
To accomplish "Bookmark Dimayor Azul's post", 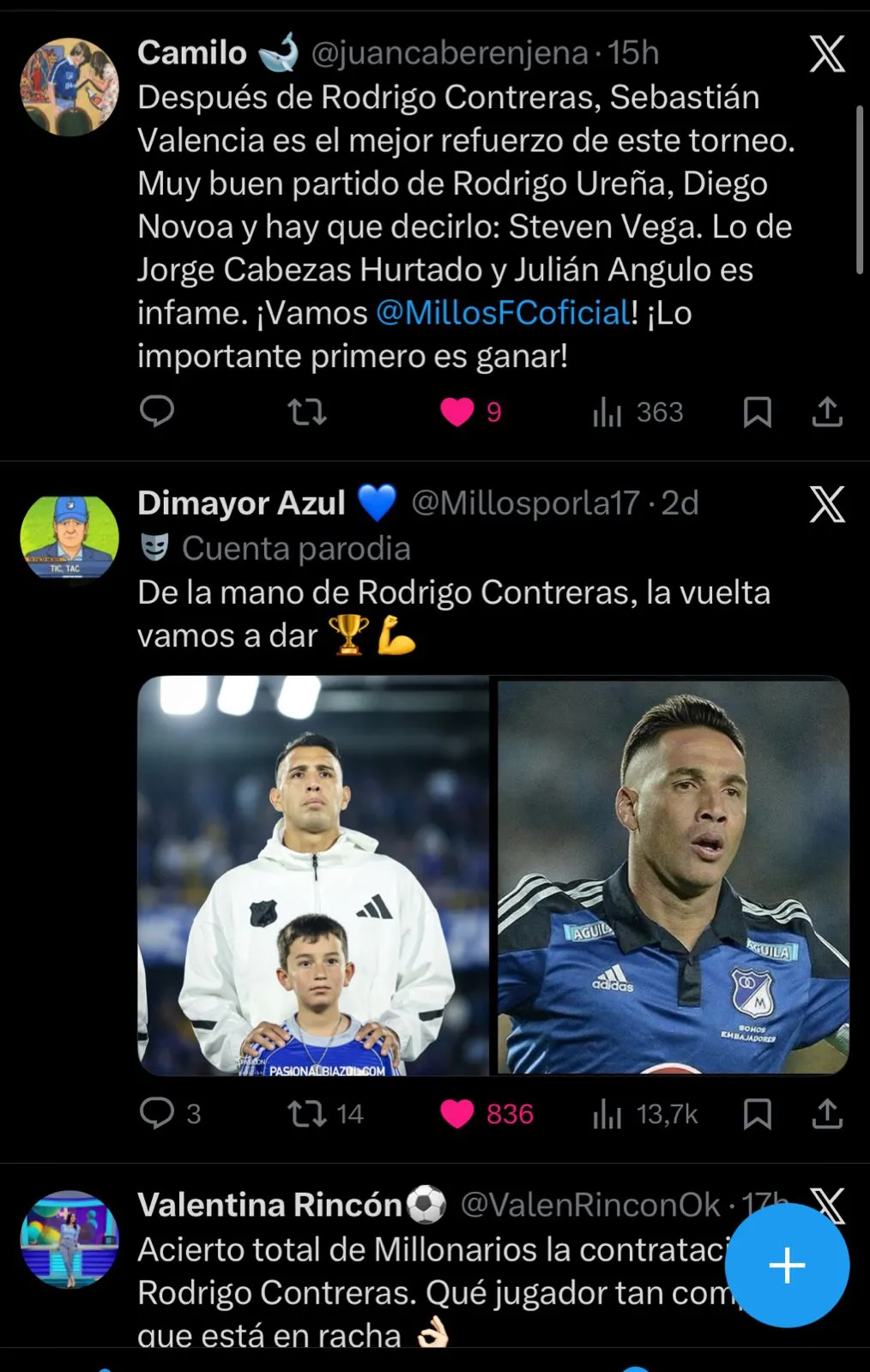I will [x=757, y=1114].
